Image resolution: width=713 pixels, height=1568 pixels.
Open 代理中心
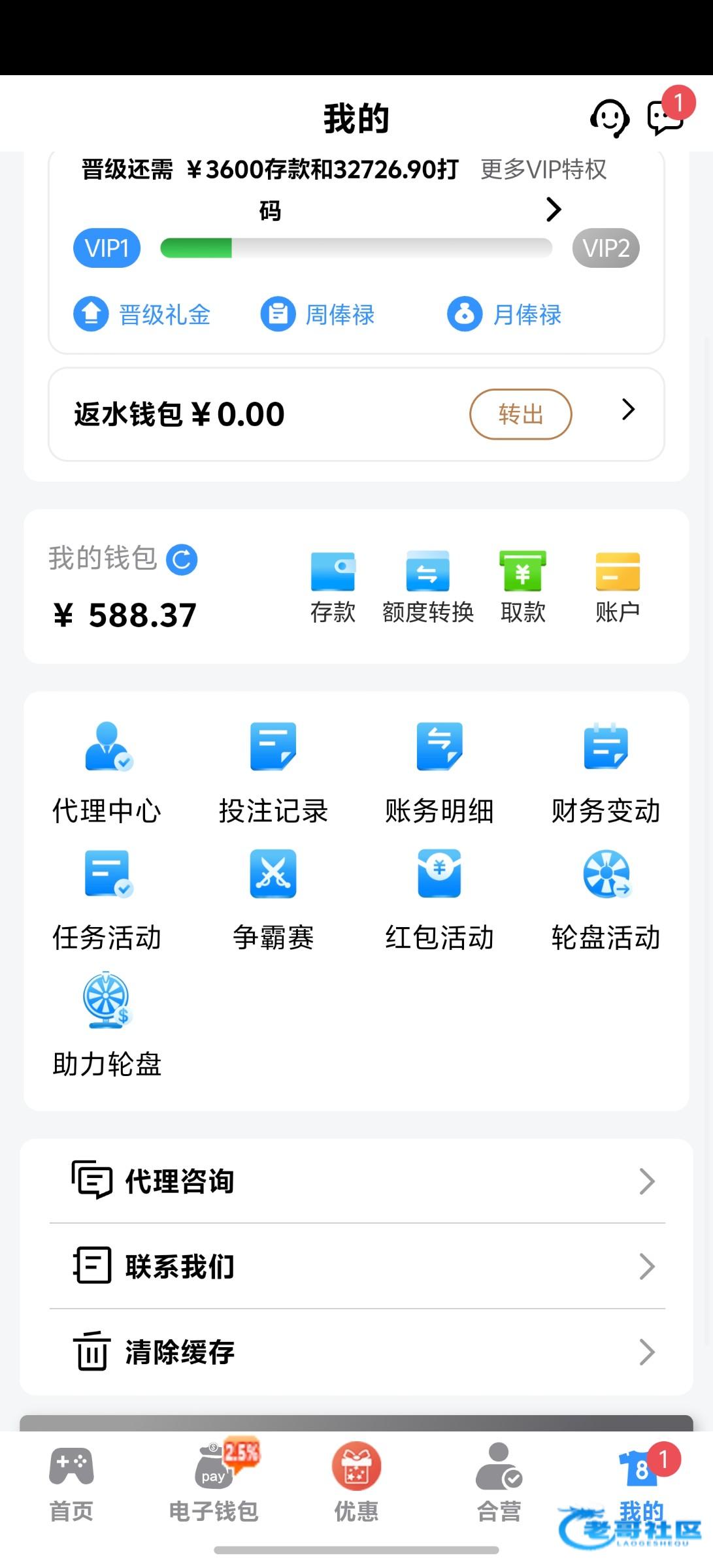coord(107,773)
